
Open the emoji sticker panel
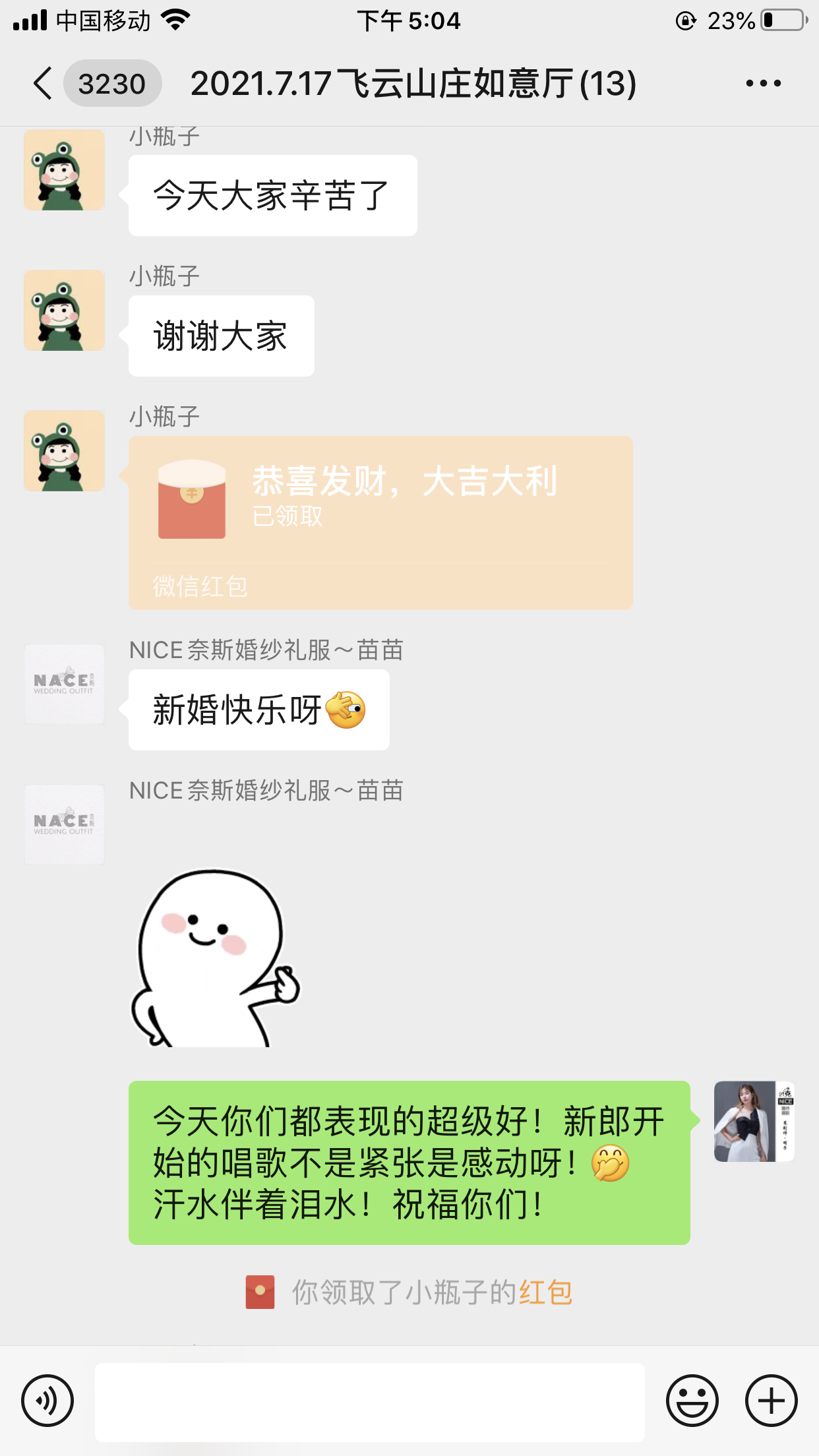[692, 1401]
